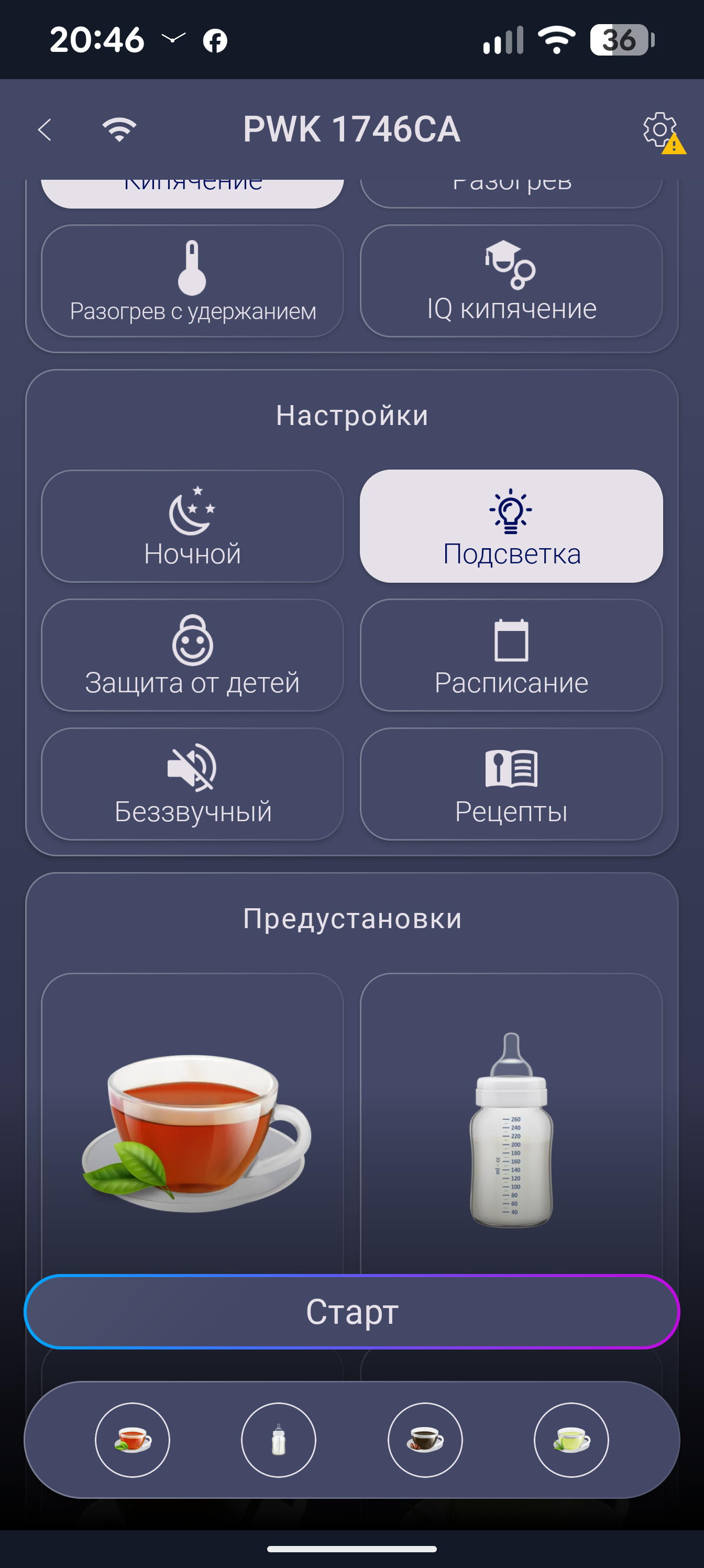
Task: Turn on Защита от детей
Action: [x=192, y=655]
